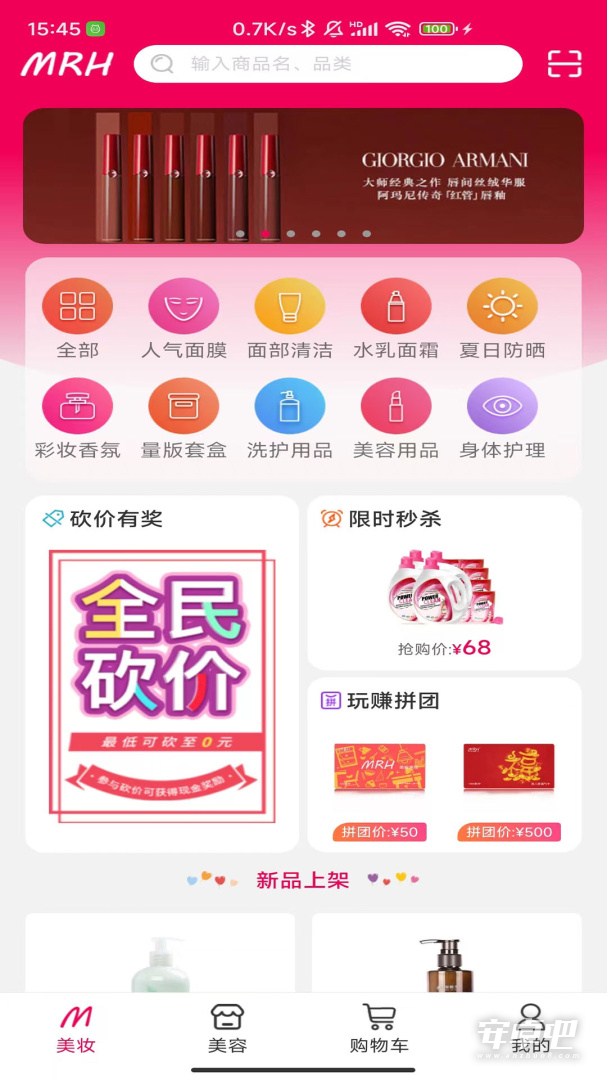This screenshot has height=1080, width=607.
Task: Open 彩妆香氛 category
Action: 77,419
